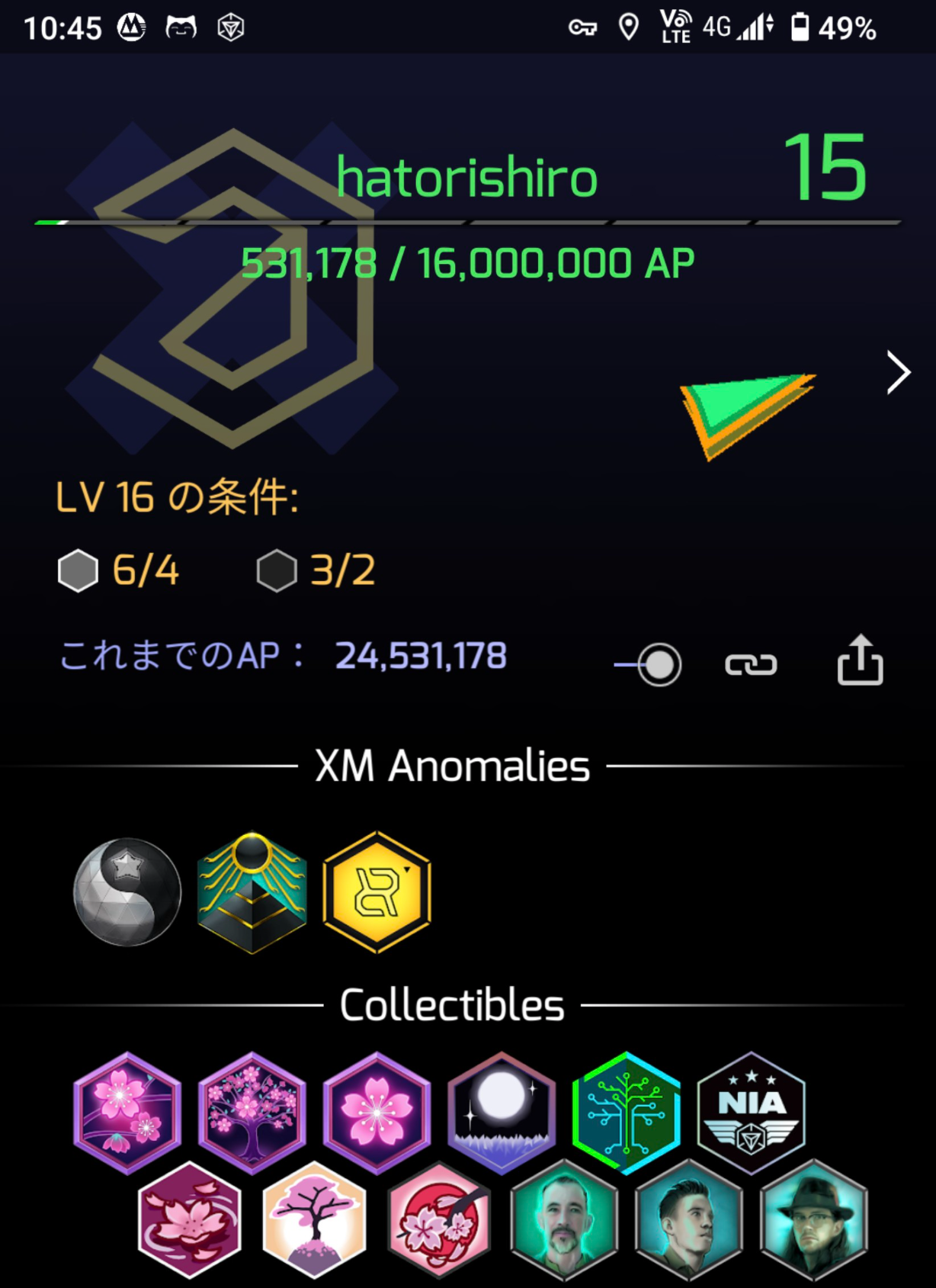Open the circuit tree collectible badge

point(626,1112)
